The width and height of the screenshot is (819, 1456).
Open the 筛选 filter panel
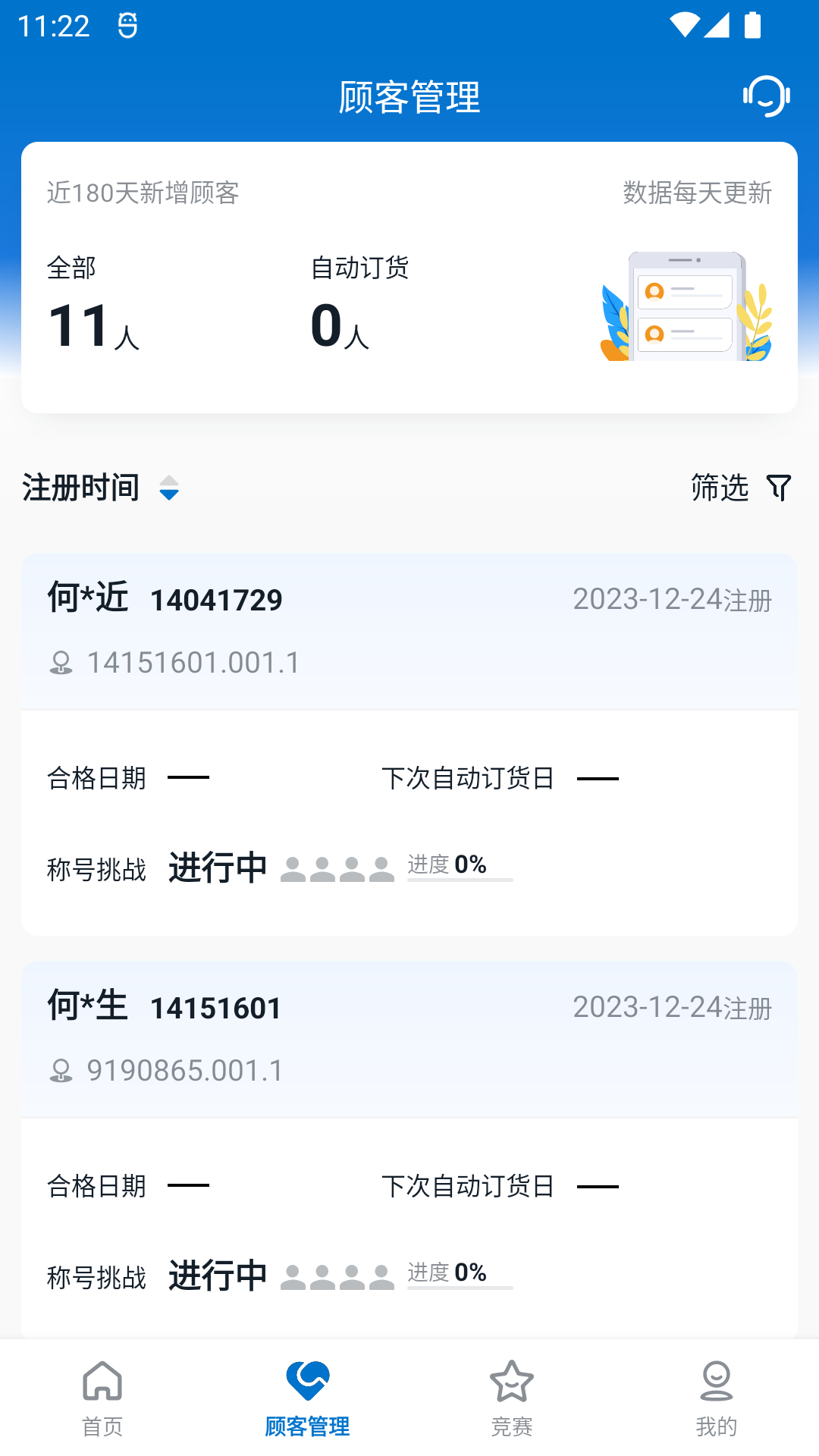tap(717, 489)
